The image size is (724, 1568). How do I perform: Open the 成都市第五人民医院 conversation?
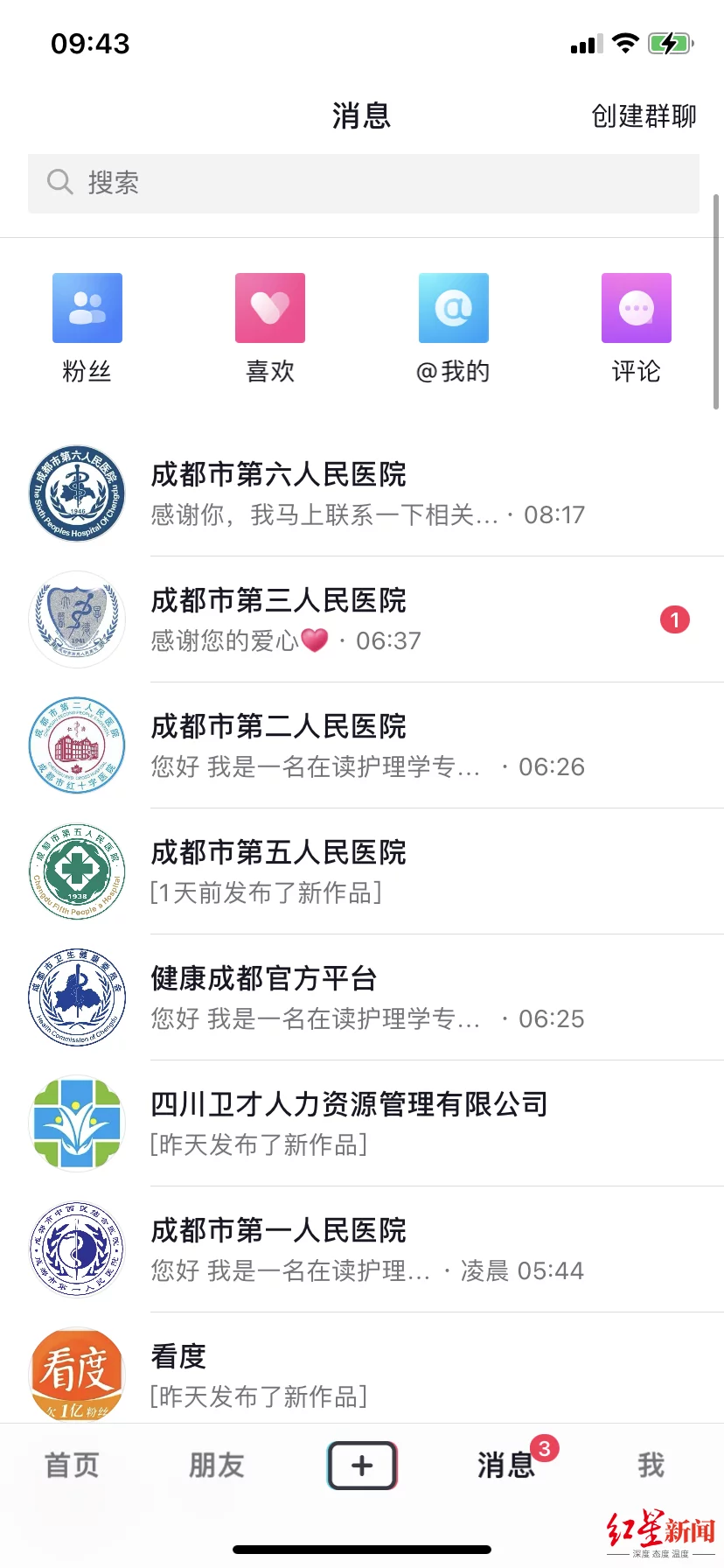coord(367,871)
